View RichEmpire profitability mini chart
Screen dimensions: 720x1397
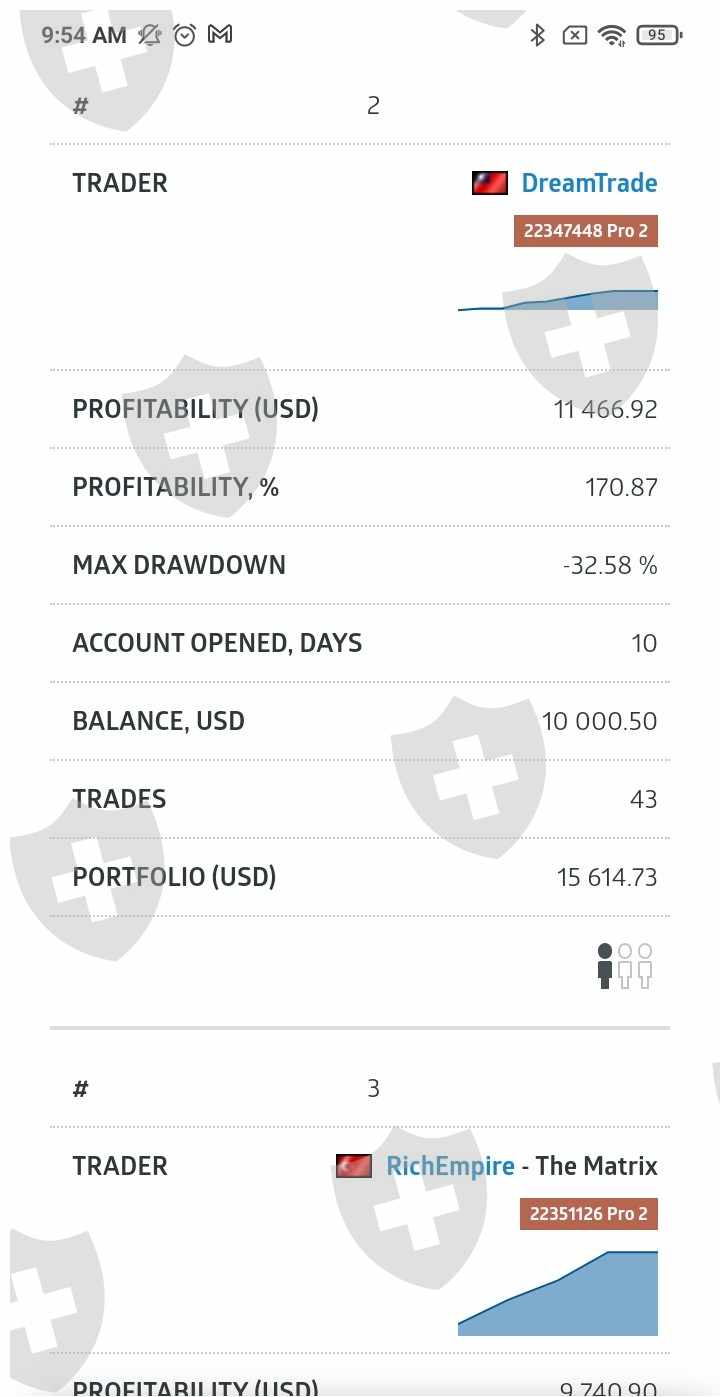click(558, 1293)
